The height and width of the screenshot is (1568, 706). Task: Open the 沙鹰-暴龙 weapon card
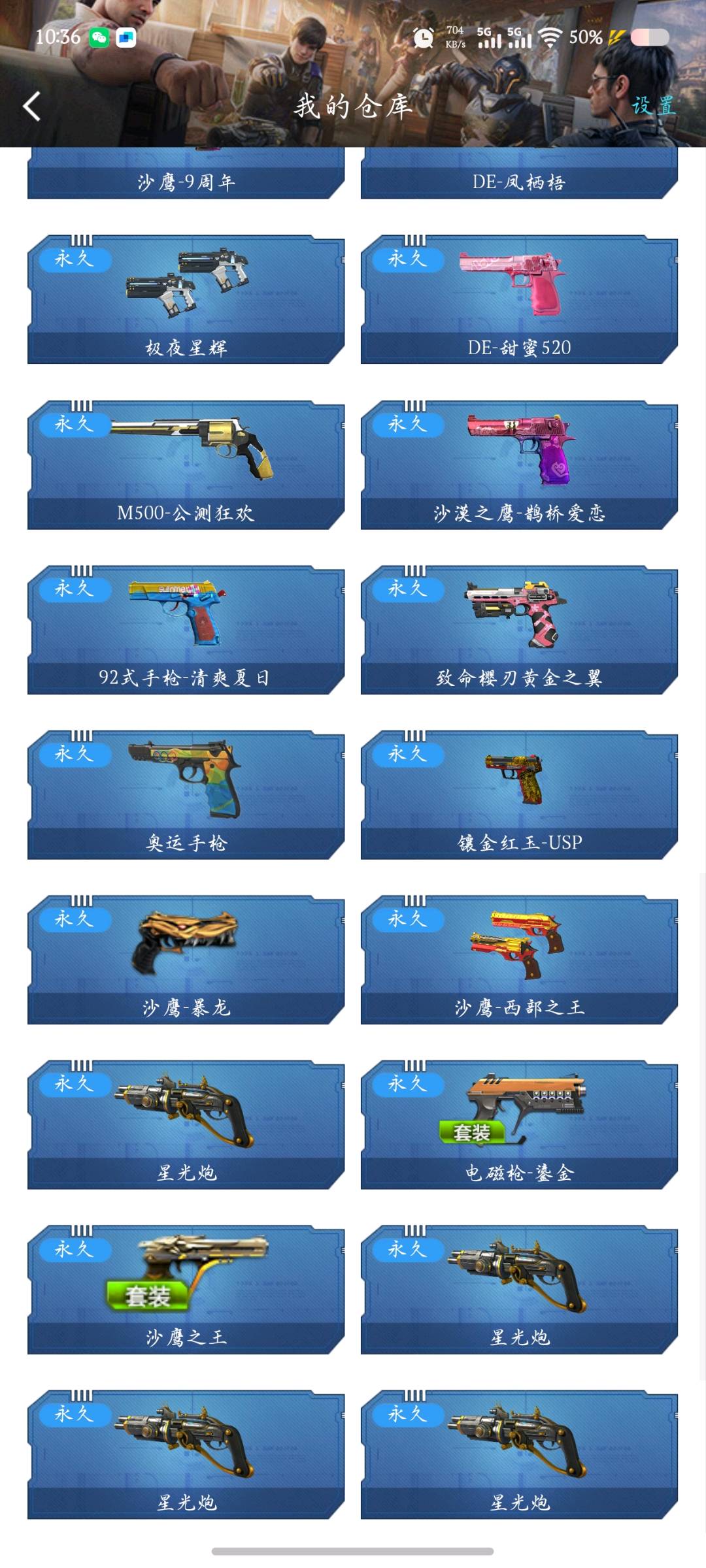(186, 960)
